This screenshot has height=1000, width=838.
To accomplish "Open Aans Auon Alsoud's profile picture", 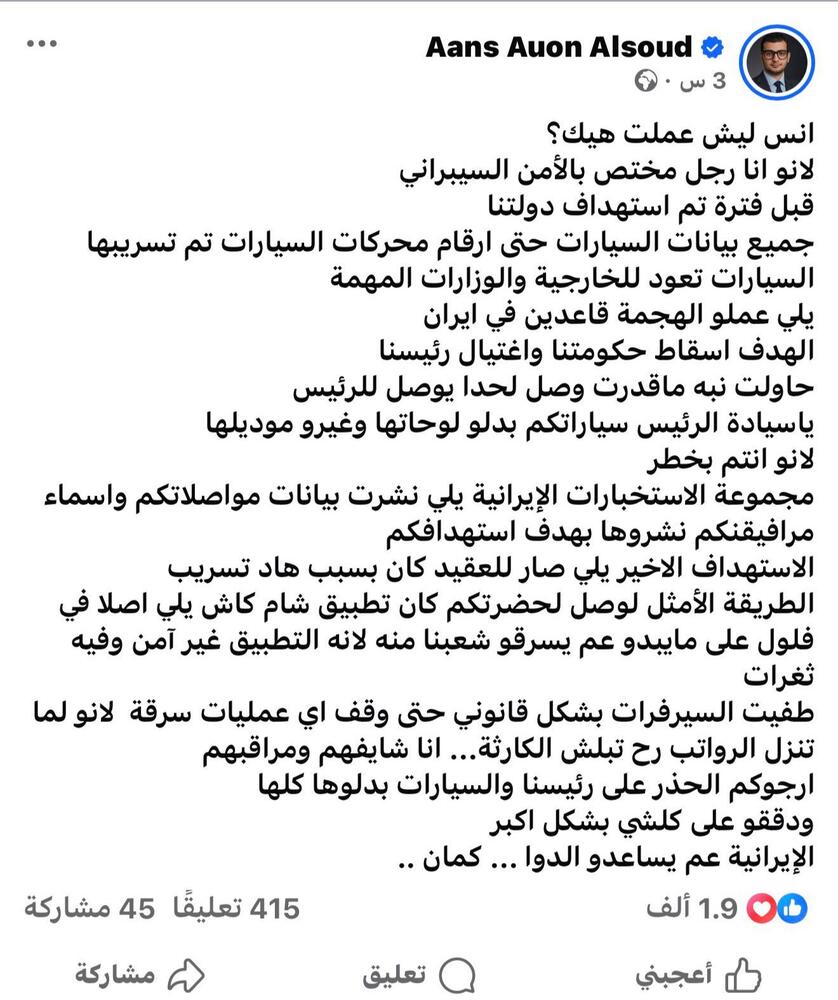I will click(781, 61).
